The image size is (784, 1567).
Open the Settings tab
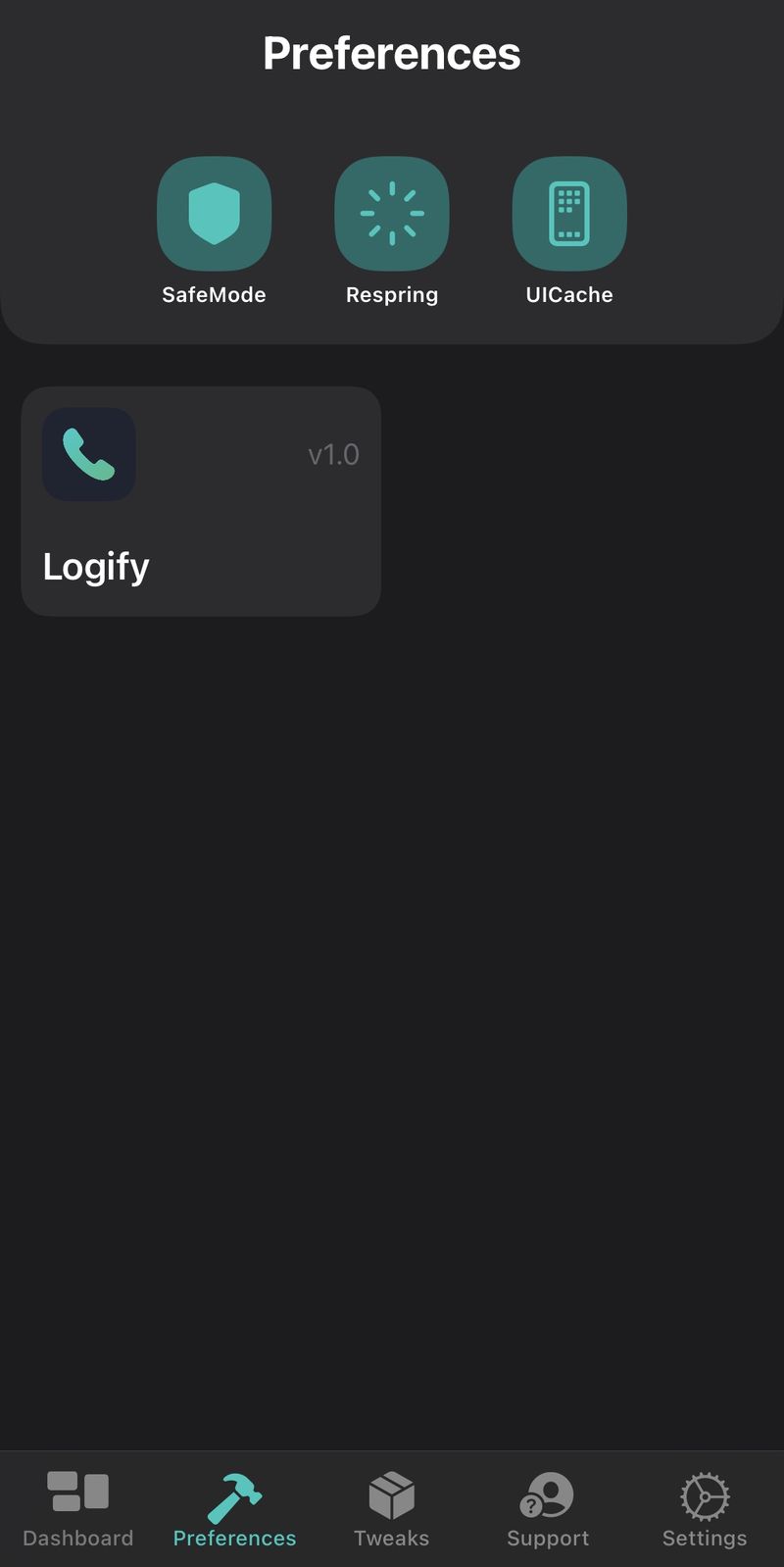(705, 1509)
